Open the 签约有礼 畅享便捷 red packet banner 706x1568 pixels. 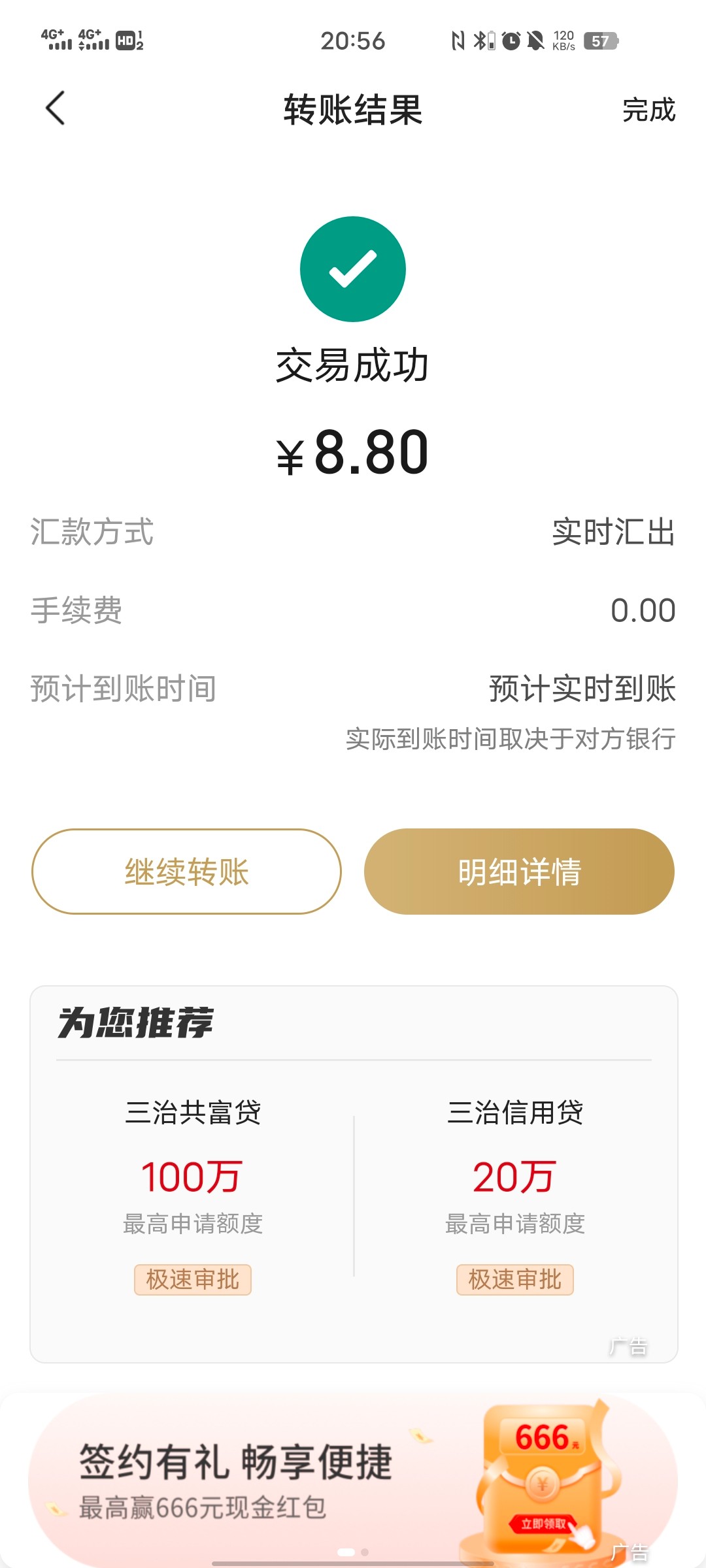click(x=353, y=1480)
